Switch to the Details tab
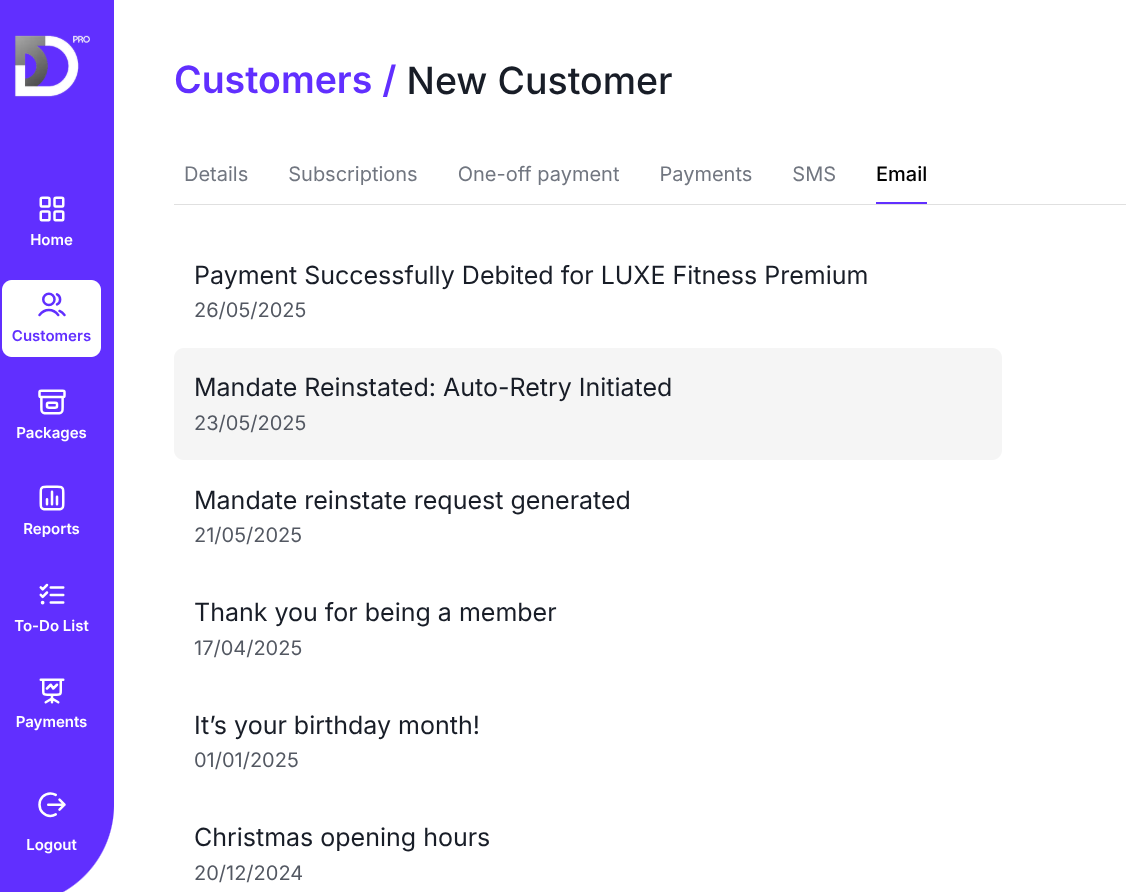The width and height of the screenshot is (1126, 892). 216,174
